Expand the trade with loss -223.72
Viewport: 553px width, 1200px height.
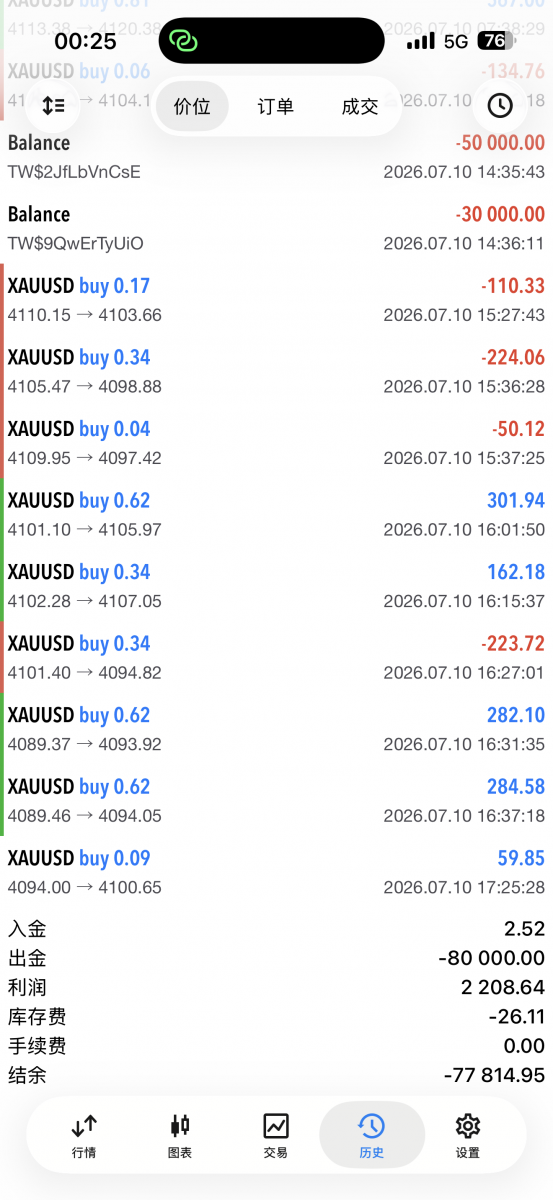click(276, 657)
